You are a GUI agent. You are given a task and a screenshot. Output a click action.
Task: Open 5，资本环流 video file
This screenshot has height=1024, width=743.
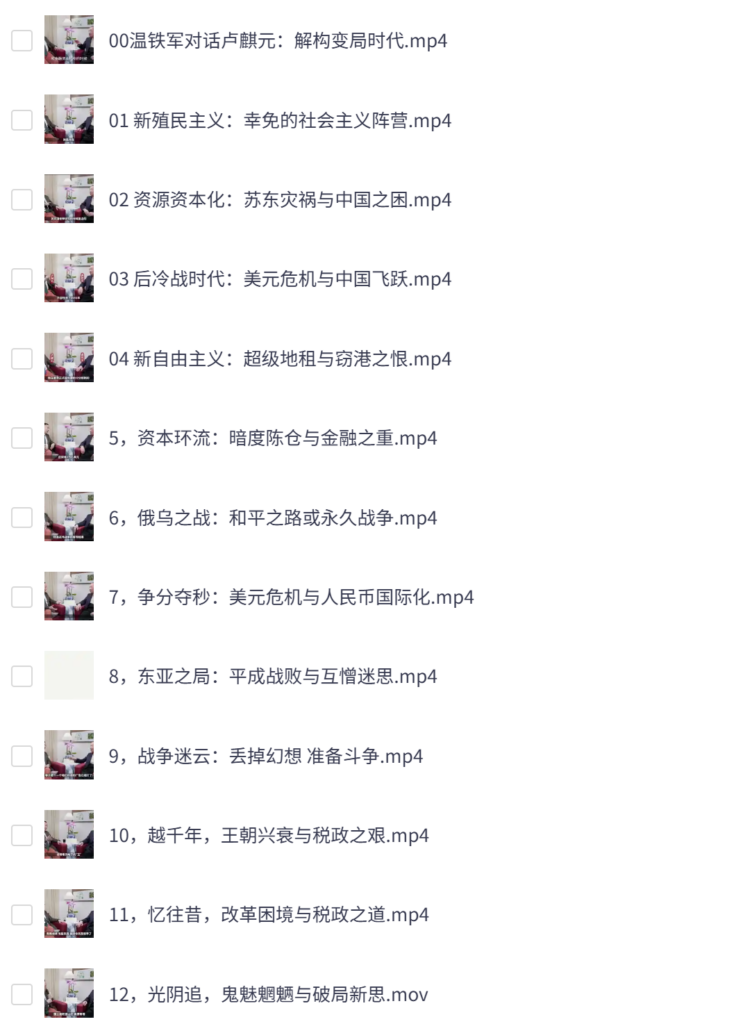pos(272,438)
